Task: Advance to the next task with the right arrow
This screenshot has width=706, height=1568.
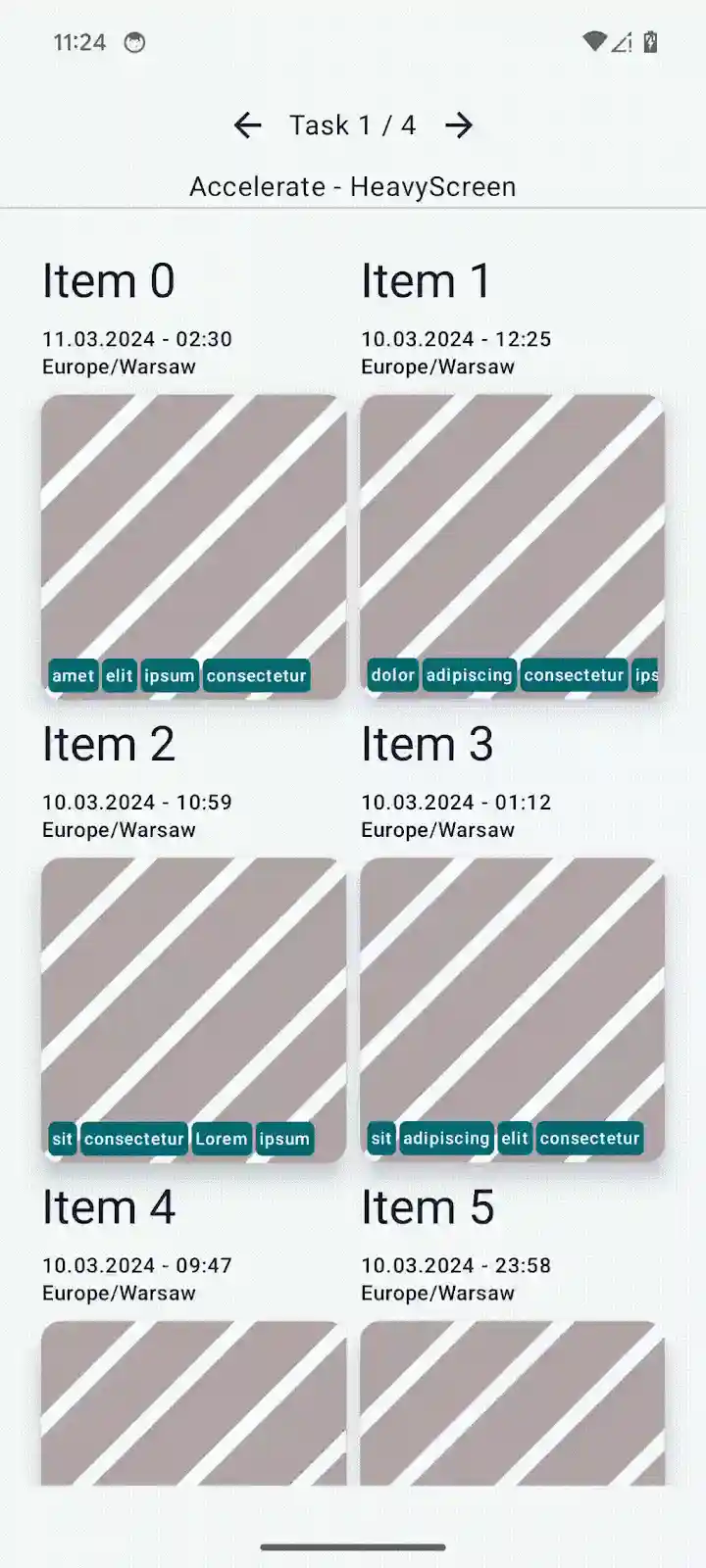Action: click(x=458, y=125)
